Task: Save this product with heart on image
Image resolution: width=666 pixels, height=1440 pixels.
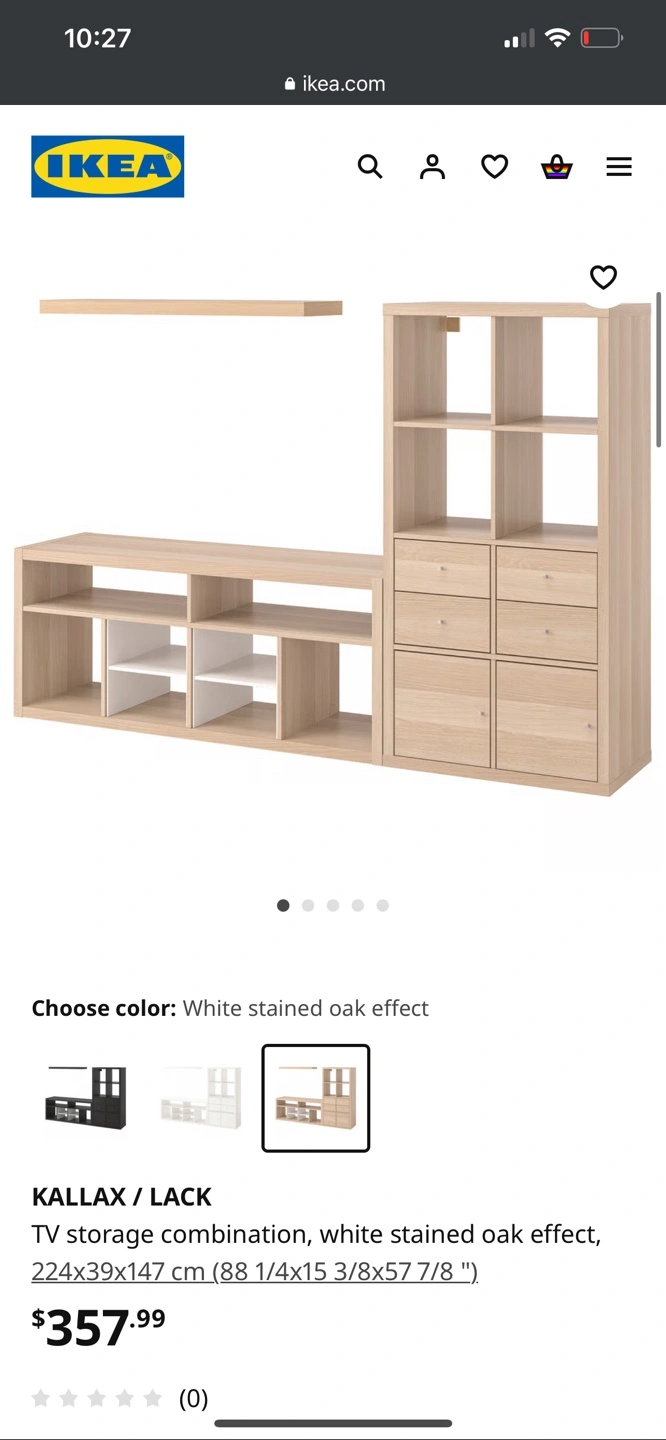Action: (603, 277)
